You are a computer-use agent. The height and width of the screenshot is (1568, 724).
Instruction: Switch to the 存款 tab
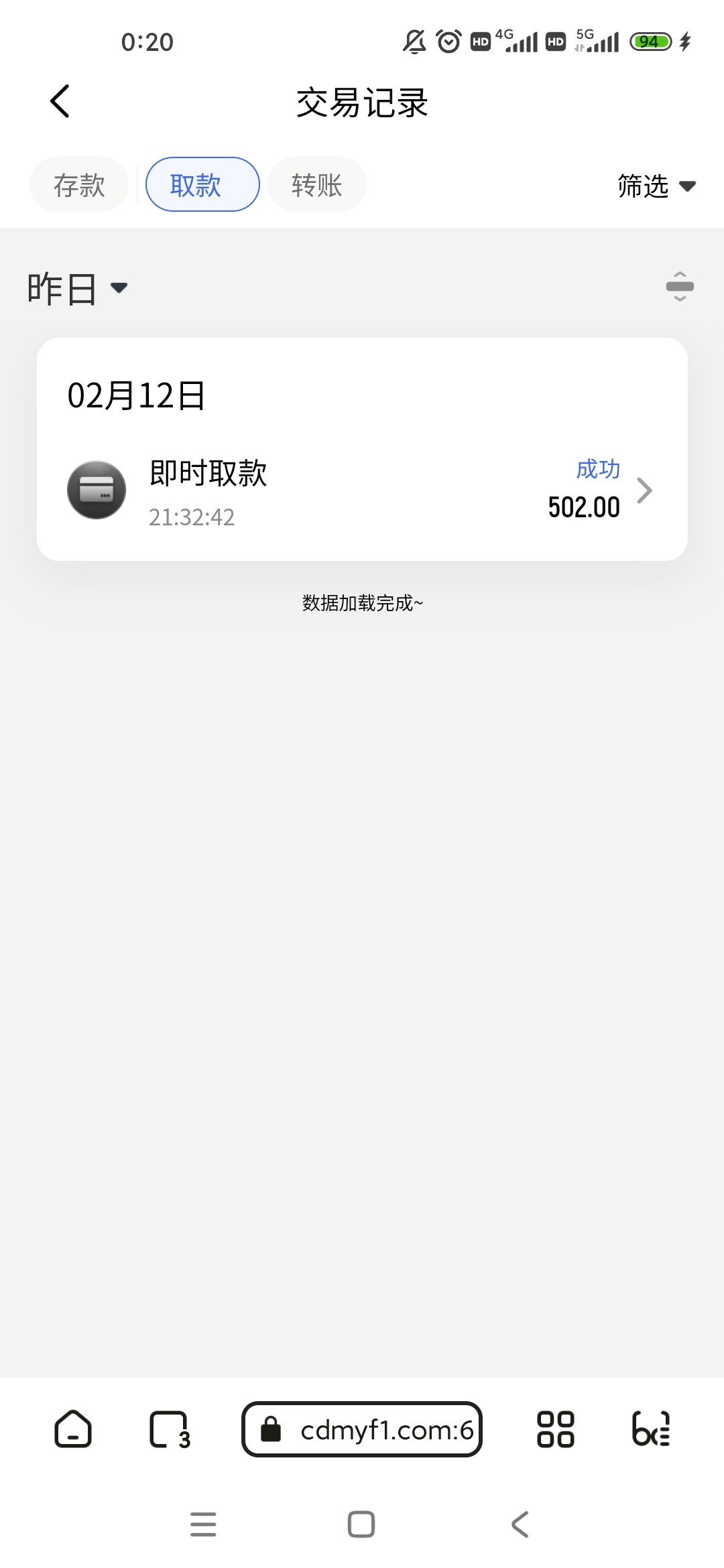[x=79, y=185]
